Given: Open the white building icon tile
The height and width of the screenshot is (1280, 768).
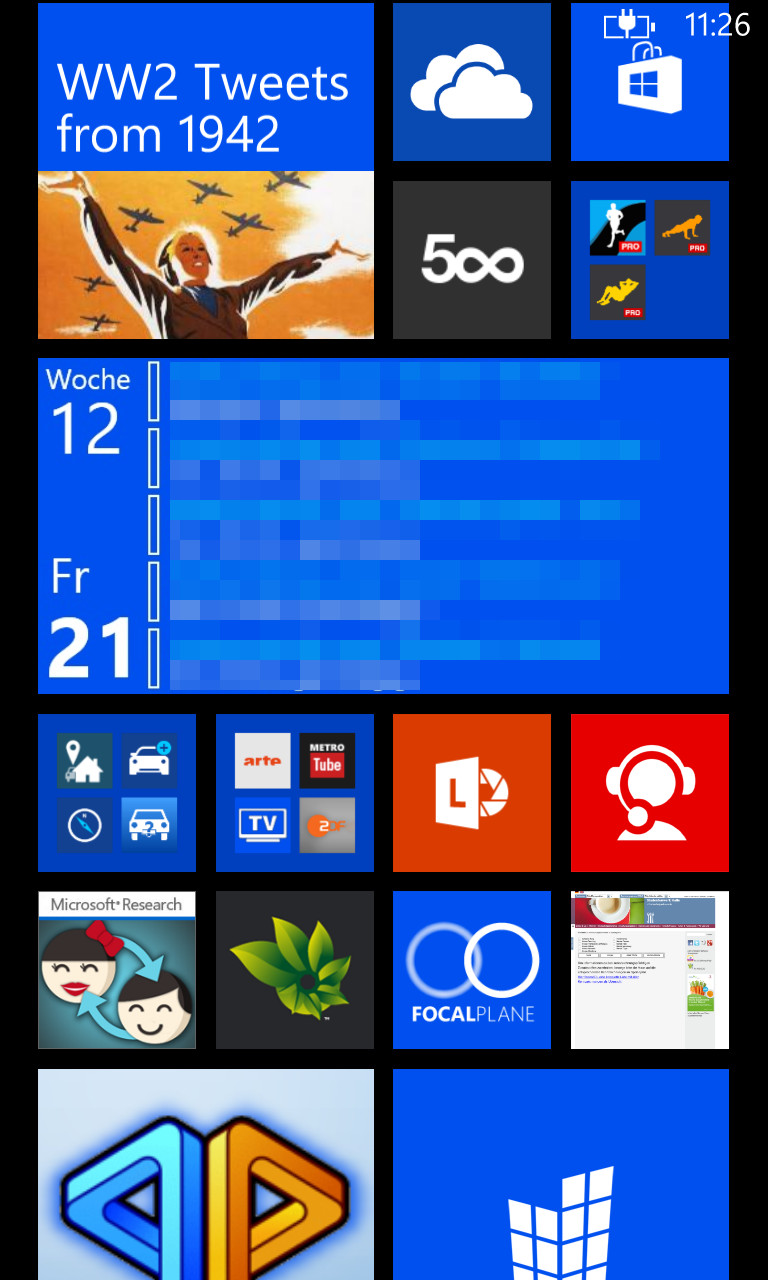Looking at the screenshot, I should tap(561, 1174).
